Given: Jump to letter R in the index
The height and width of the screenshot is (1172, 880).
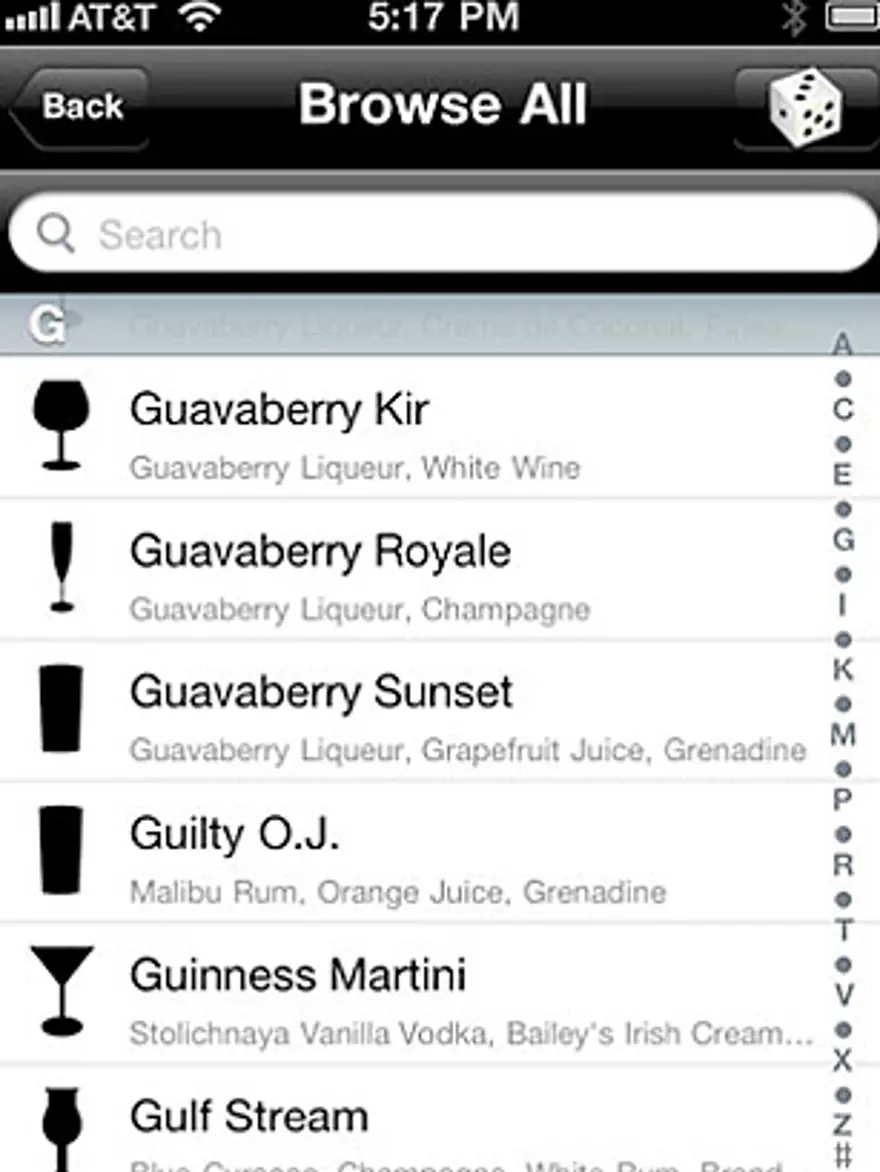Looking at the screenshot, I should (843, 865).
